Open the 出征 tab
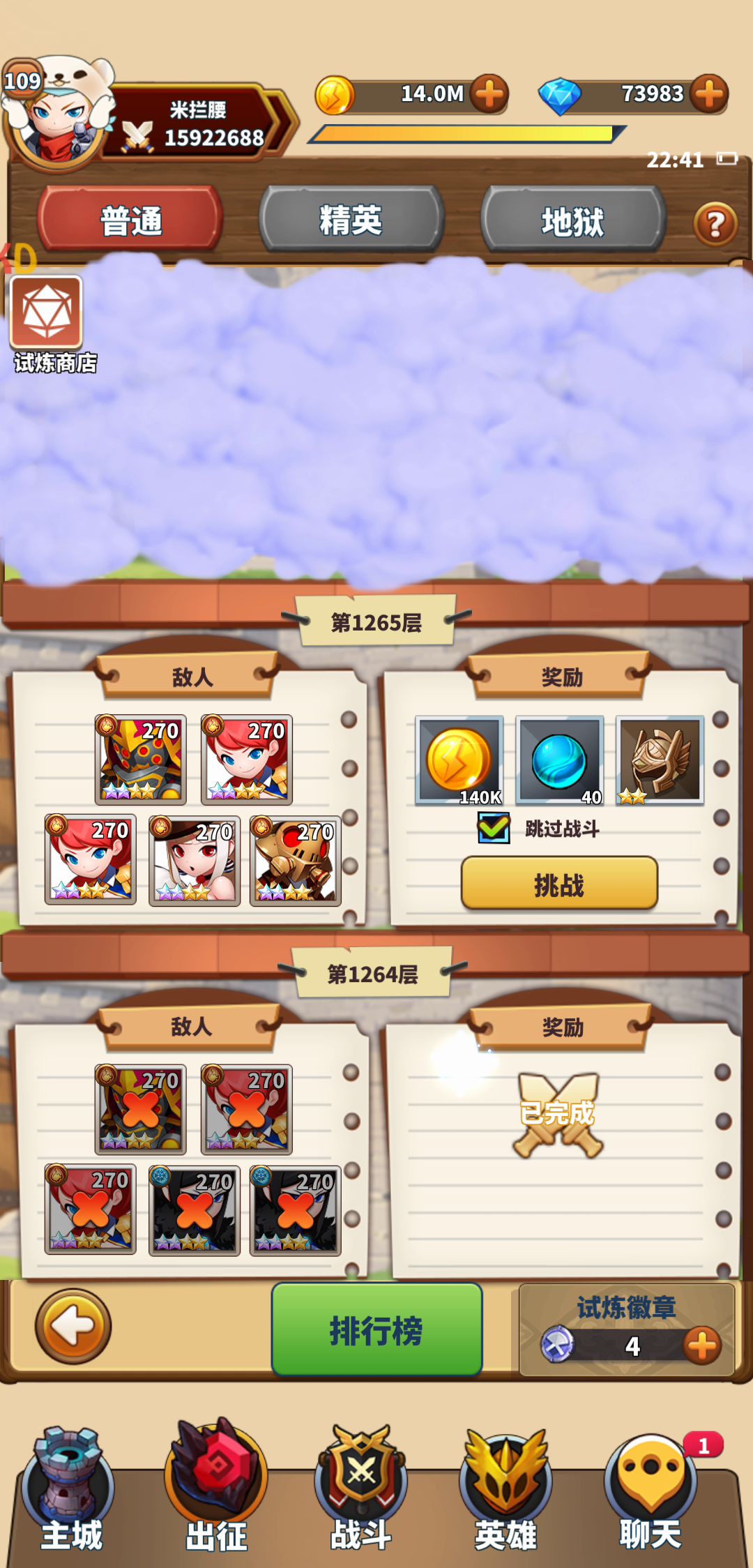The height and width of the screenshot is (1568, 753). pos(216,1486)
